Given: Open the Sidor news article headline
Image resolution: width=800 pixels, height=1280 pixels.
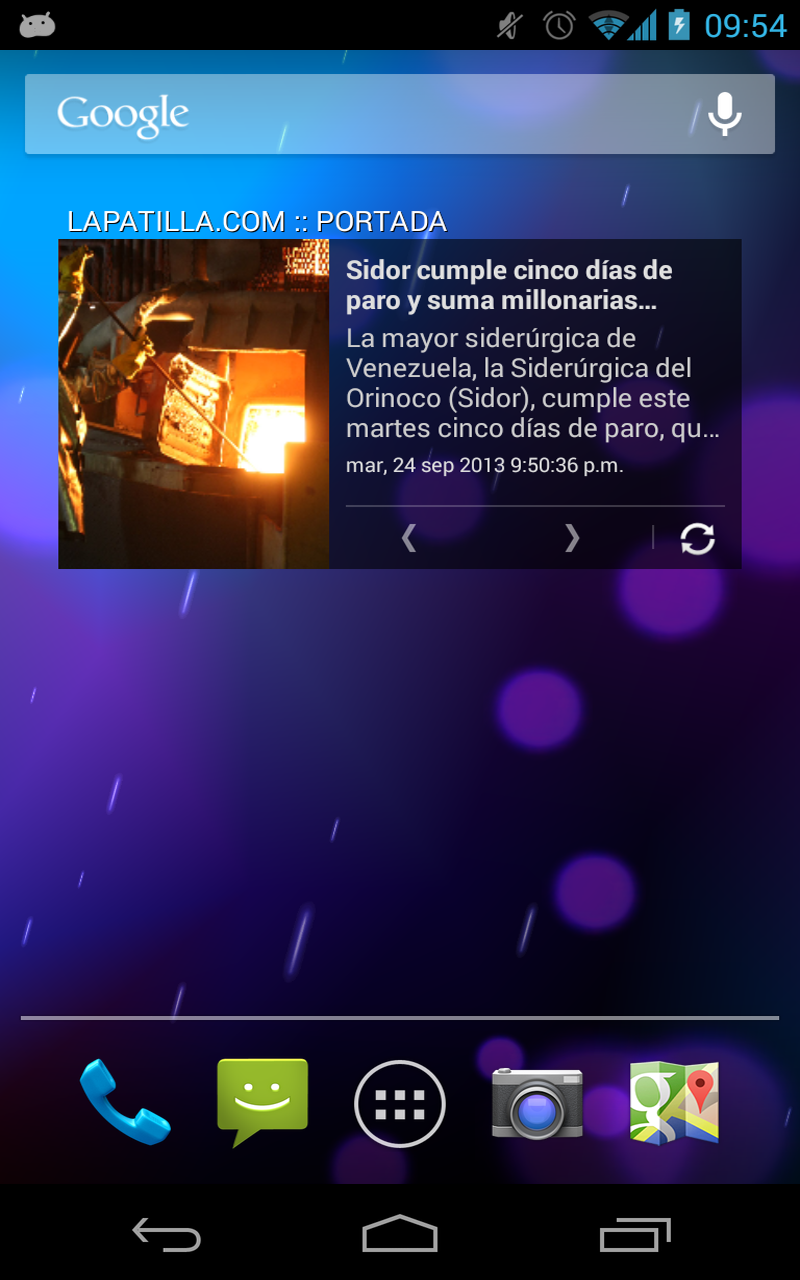Looking at the screenshot, I should [510, 285].
